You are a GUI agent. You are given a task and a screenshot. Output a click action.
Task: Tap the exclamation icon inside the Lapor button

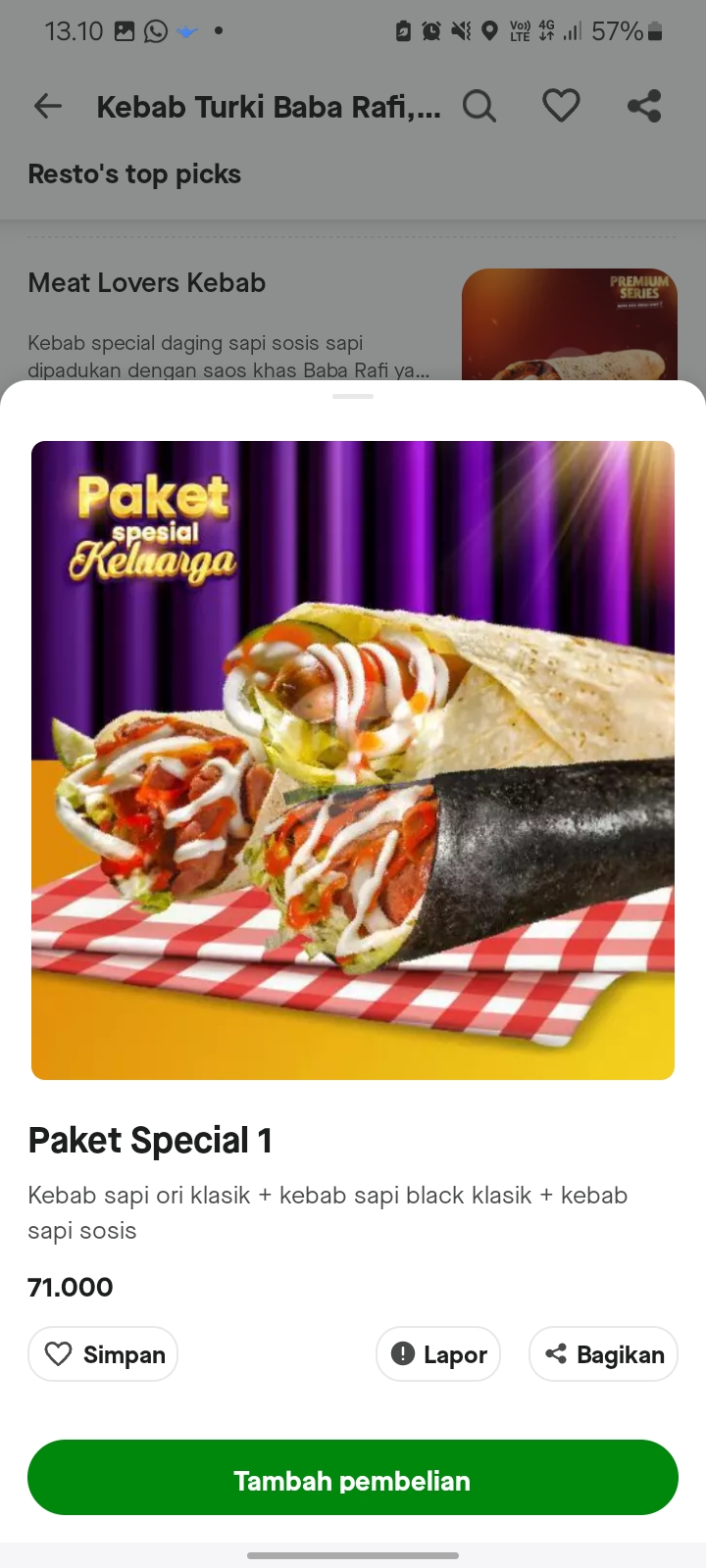point(403,1353)
